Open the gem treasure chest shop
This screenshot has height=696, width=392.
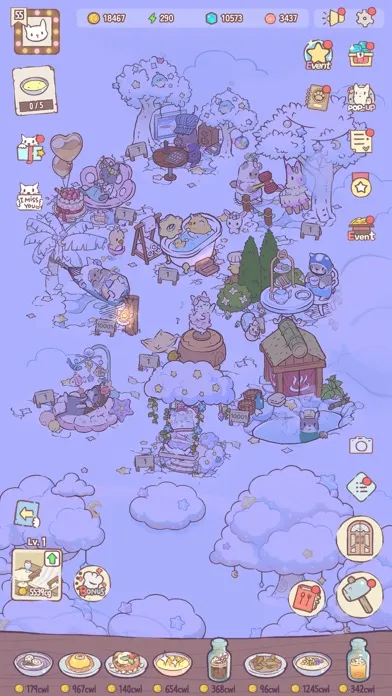point(360,55)
